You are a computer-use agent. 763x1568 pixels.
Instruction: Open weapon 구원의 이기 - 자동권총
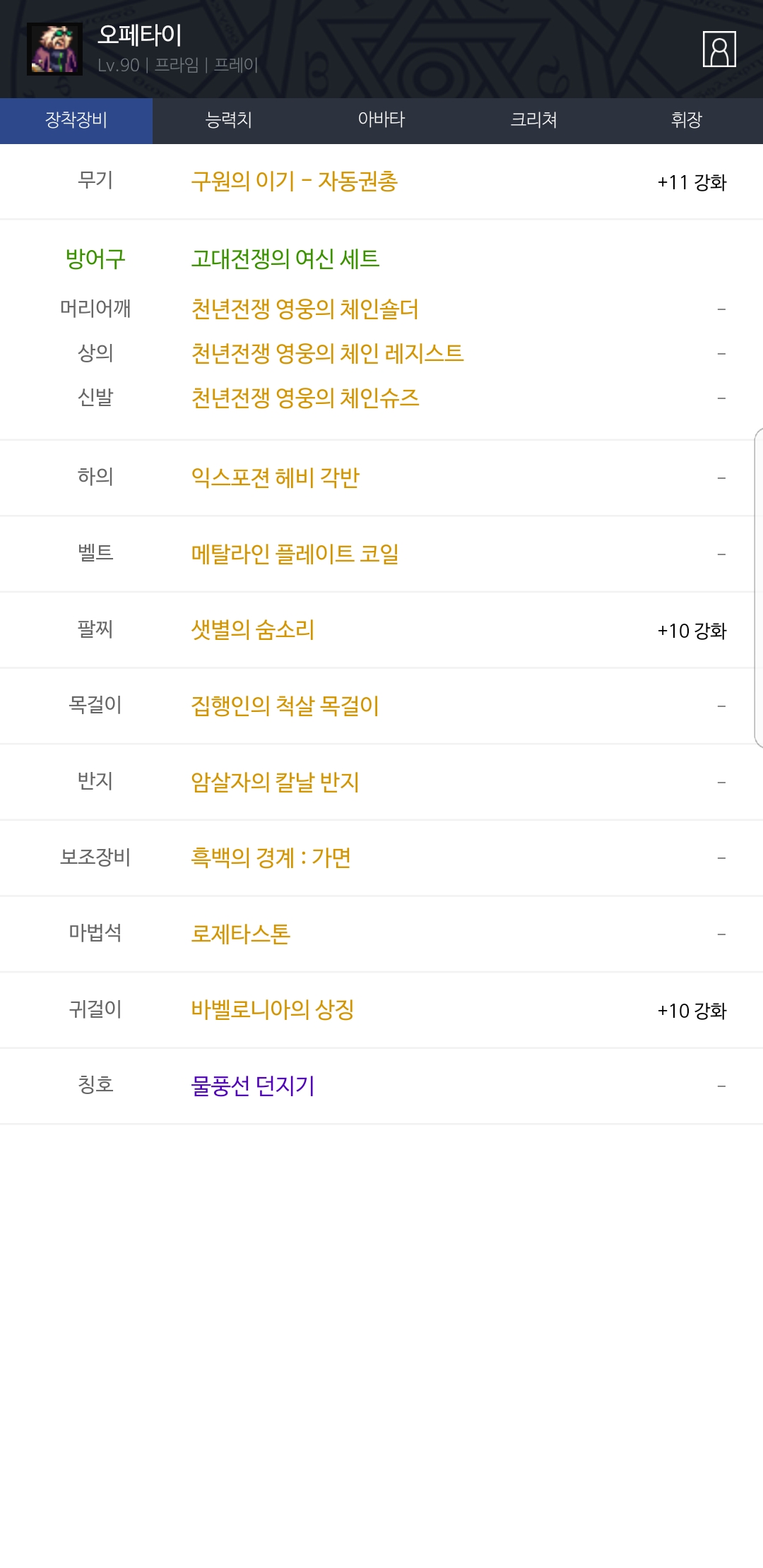coord(294,182)
